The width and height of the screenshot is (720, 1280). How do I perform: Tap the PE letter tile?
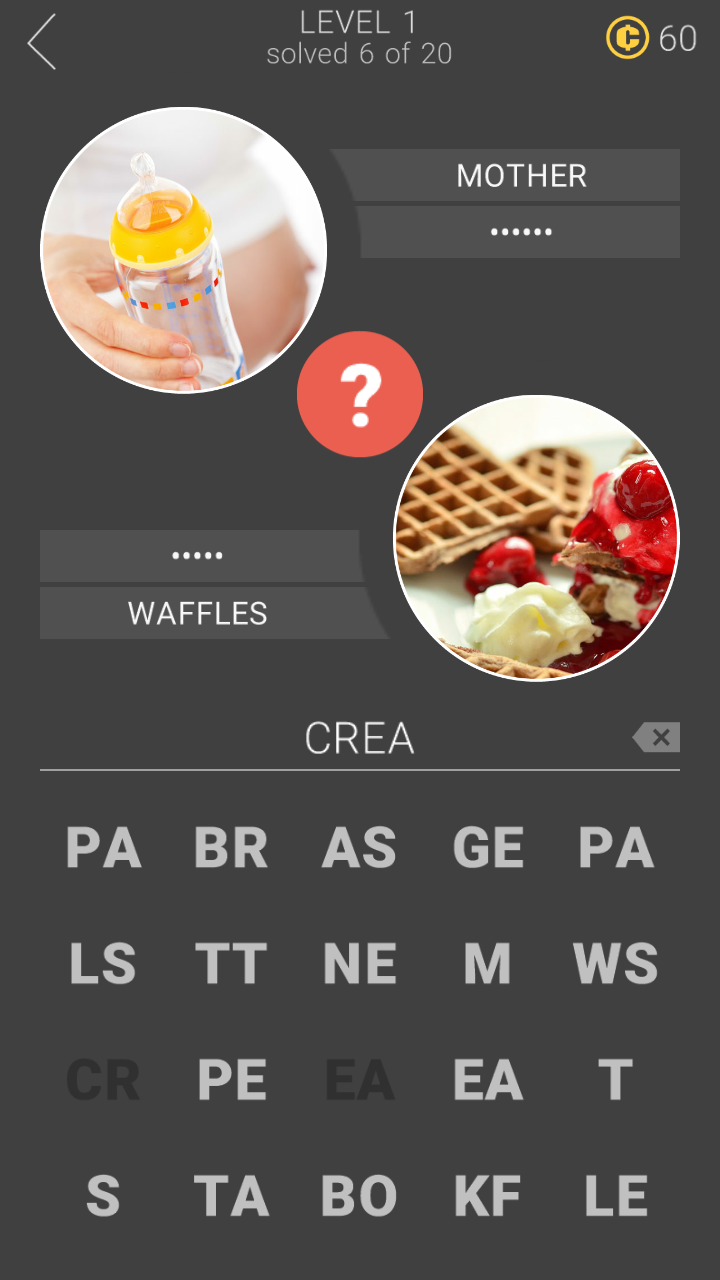coord(231,1080)
